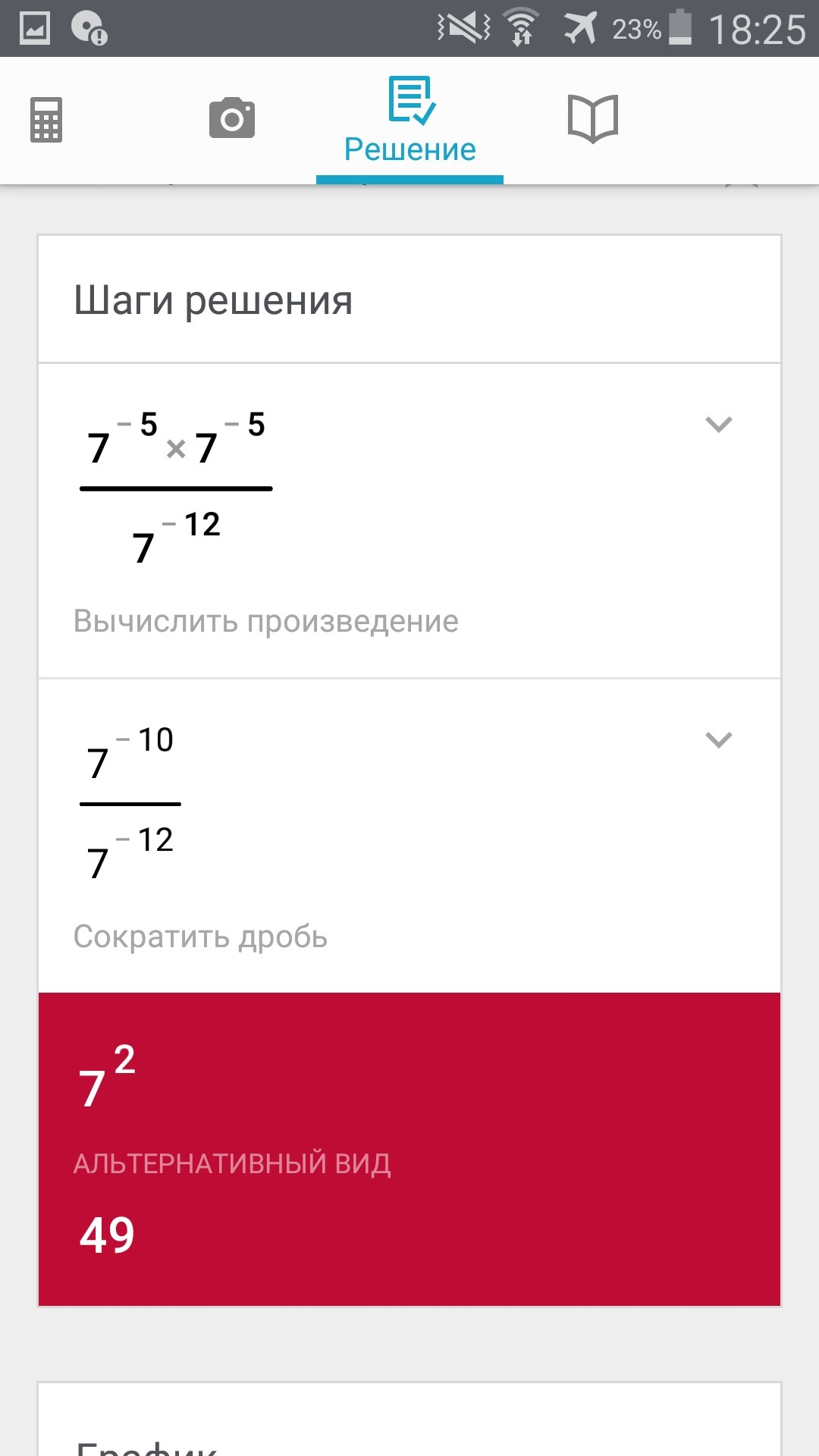
Task: Expand the Вычислить произведение step
Action: 718,424
